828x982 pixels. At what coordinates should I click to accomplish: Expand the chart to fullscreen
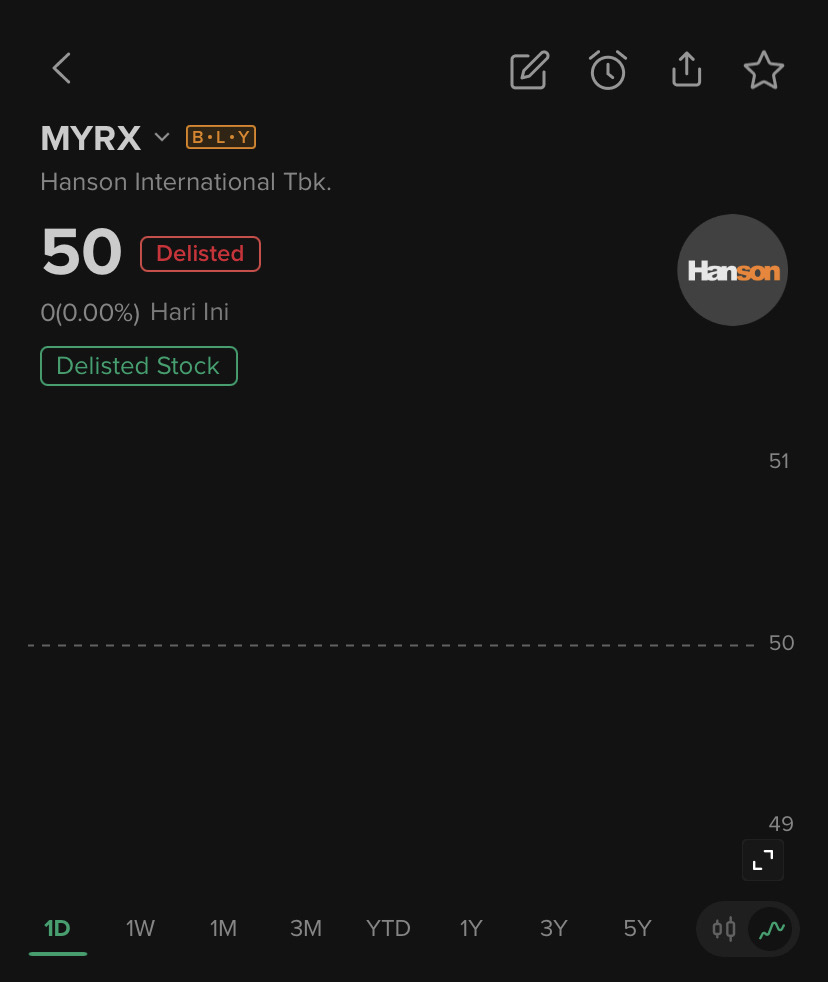(x=762, y=860)
